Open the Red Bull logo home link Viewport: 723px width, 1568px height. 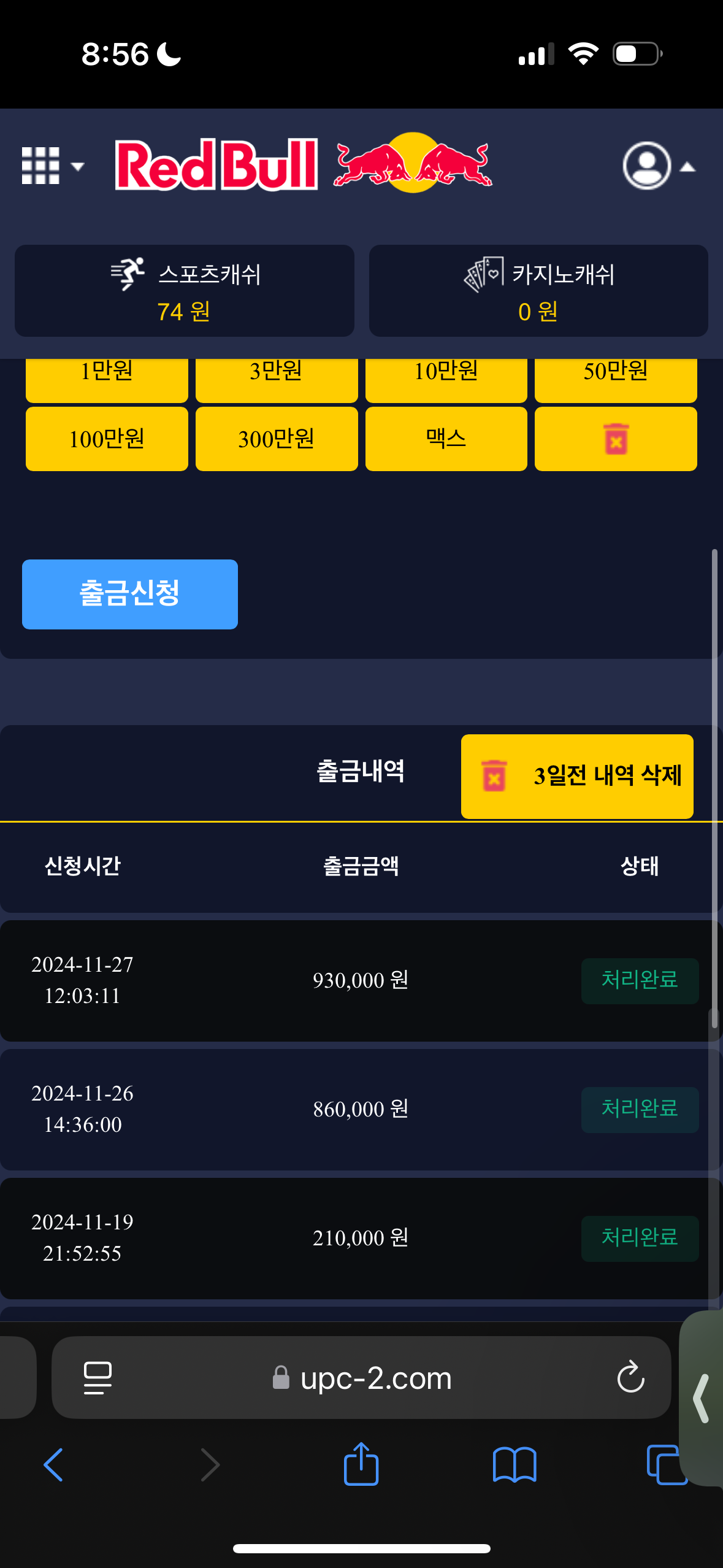tap(304, 164)
